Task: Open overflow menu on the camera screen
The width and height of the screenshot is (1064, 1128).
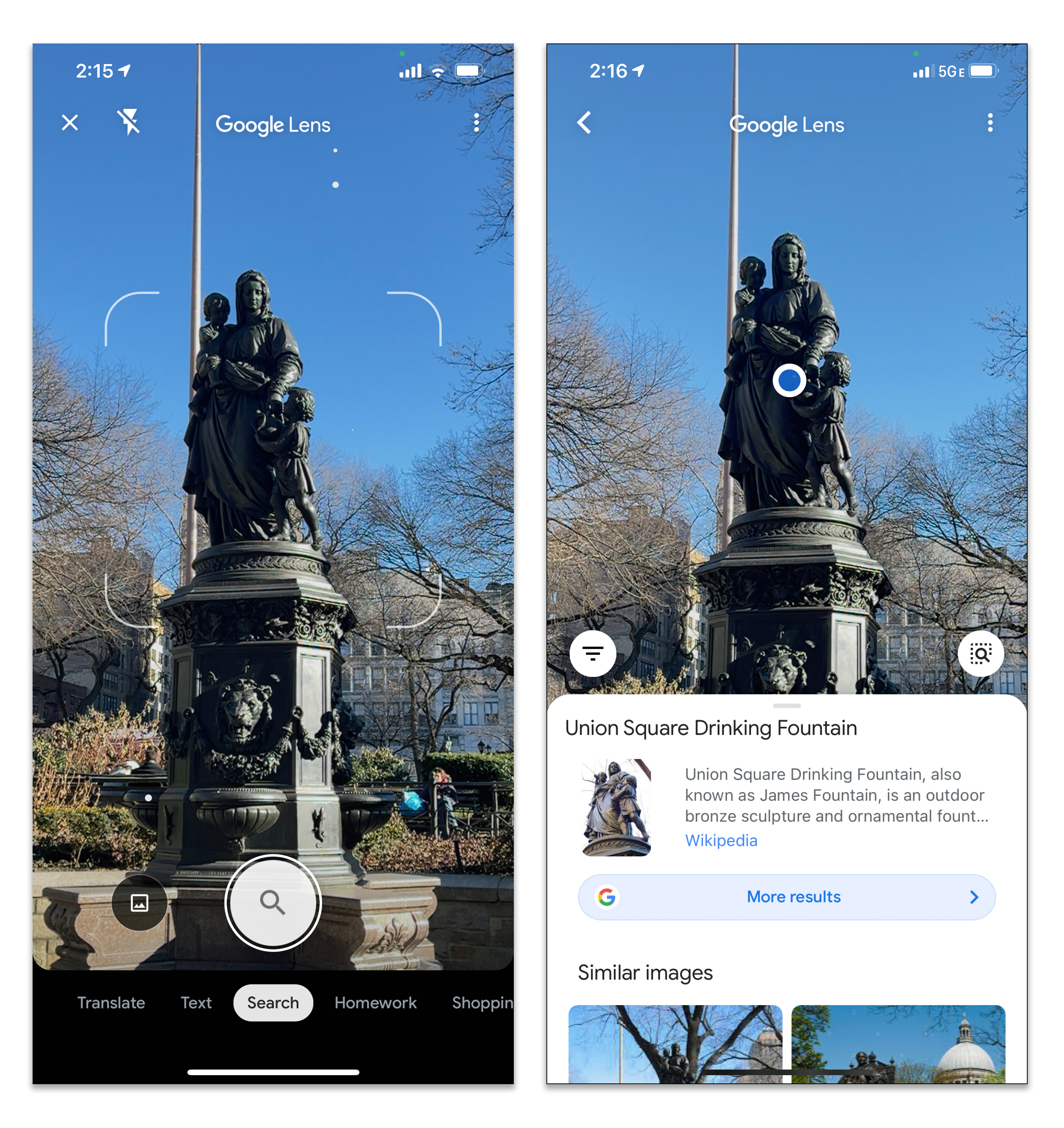Action: click(476, 123)
